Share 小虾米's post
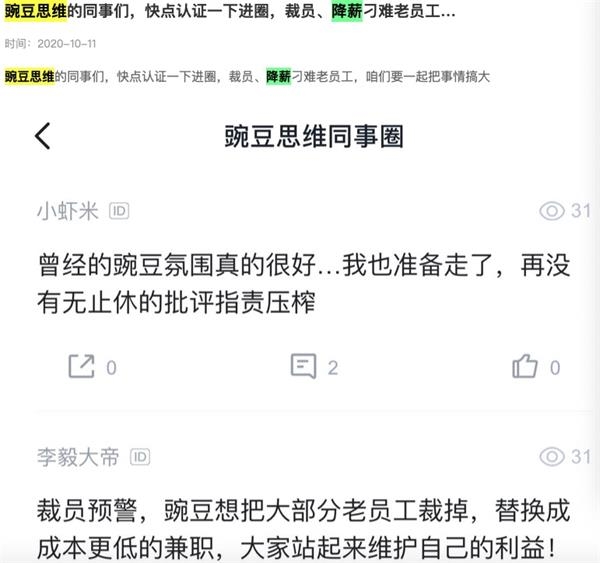This screenshot has width=600, height=563. 82,366
